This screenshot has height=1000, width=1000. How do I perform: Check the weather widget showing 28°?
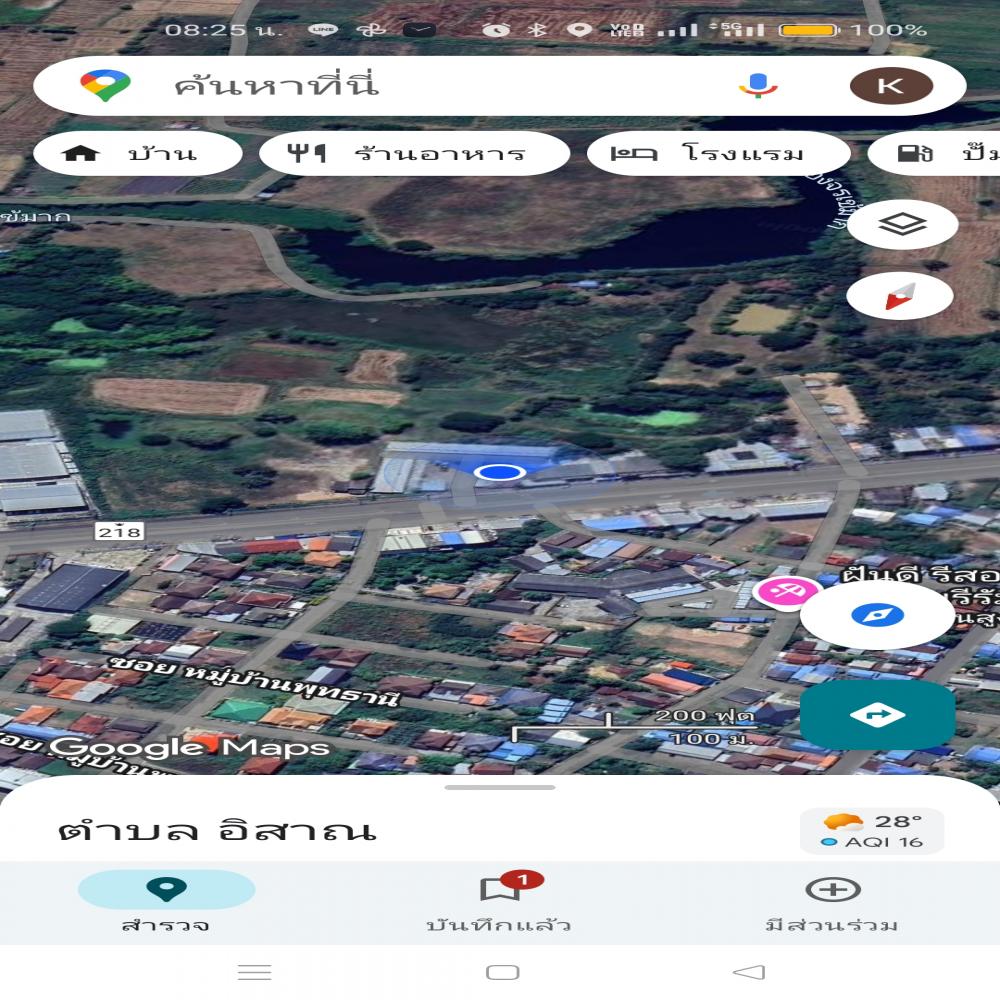(x=871, y=831)
